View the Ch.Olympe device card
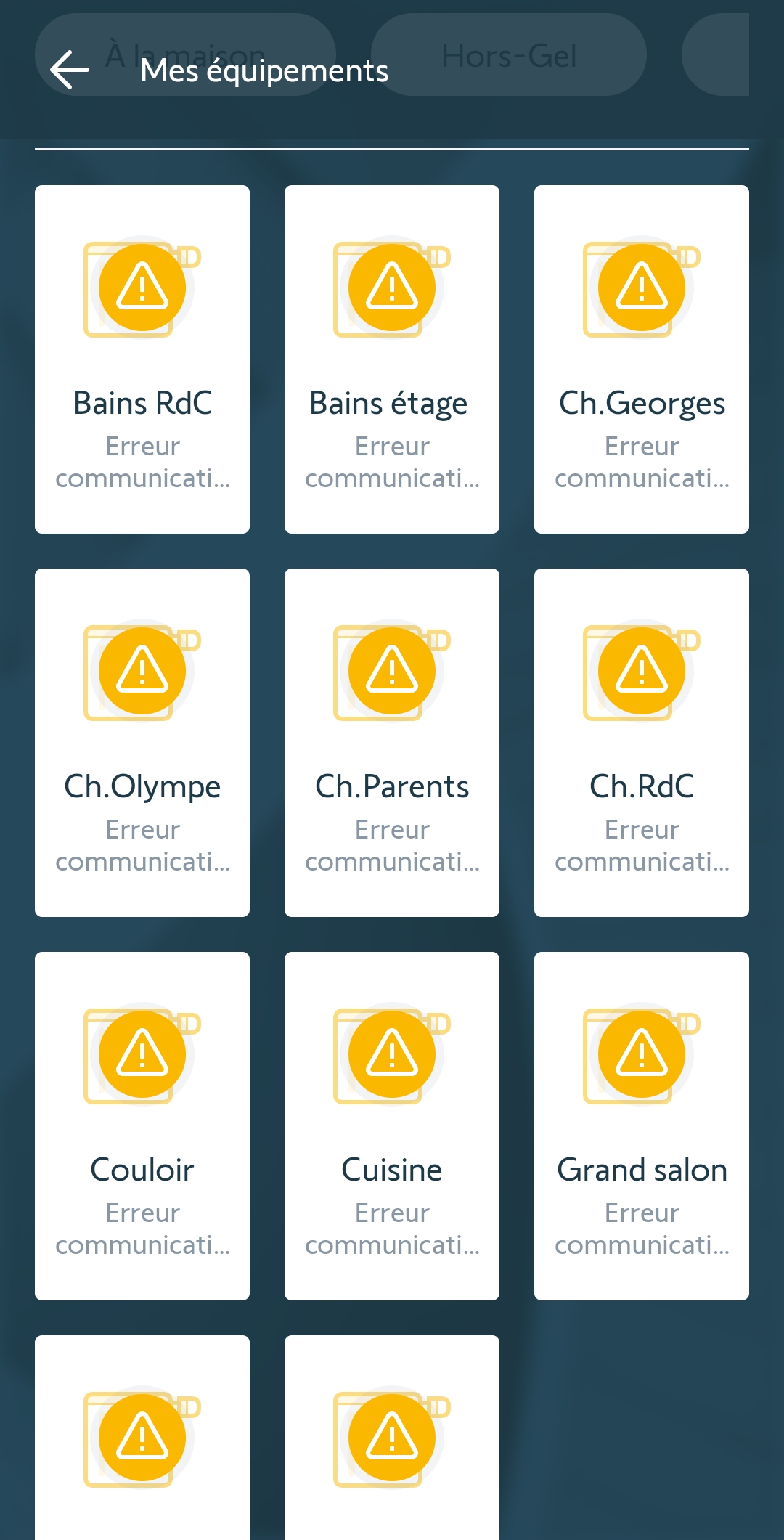Screen dimensions: 784x1540 [x=142, y=743]
